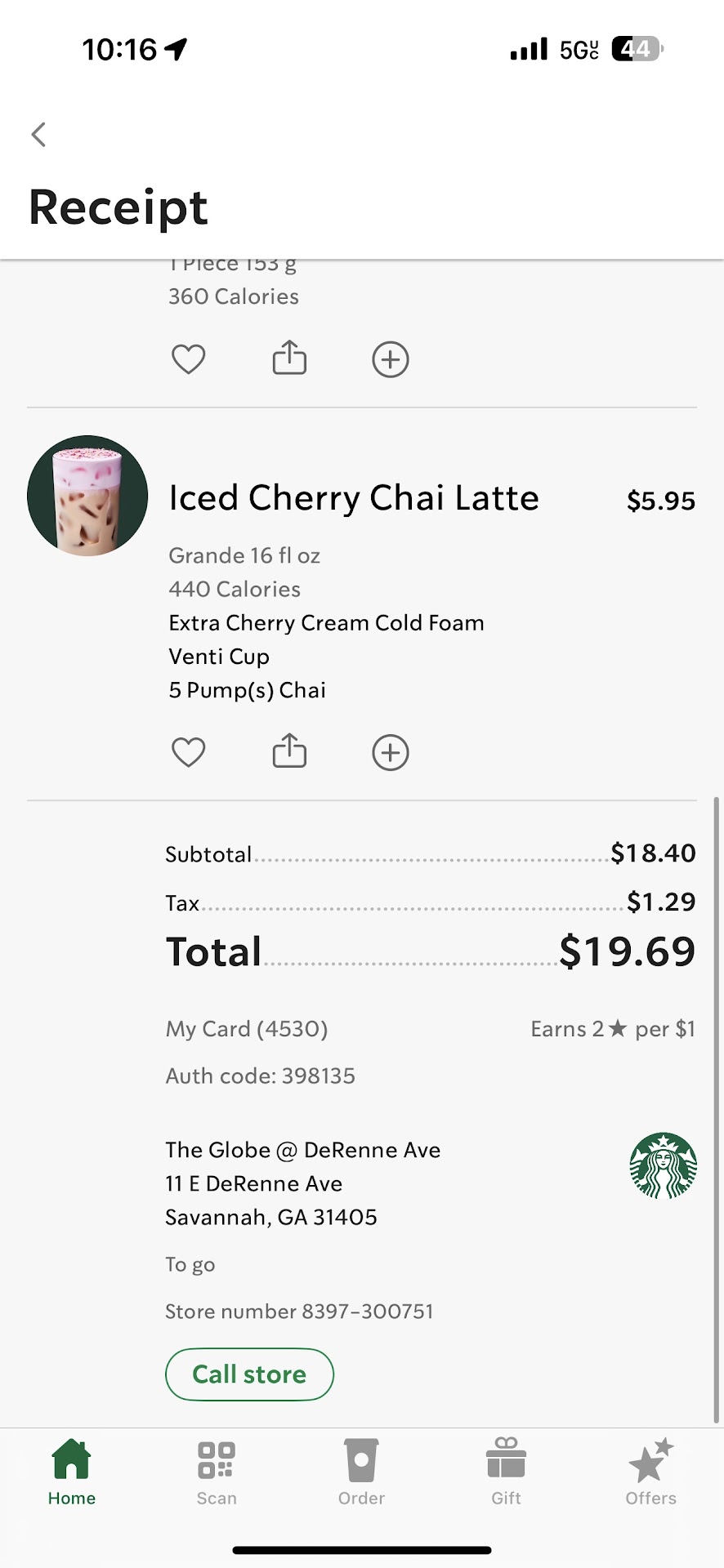The width and height of the screenshot is (724, 1568).
Task: Add Iced Cherry Chai Latte to order
Action: pos(391,752)
